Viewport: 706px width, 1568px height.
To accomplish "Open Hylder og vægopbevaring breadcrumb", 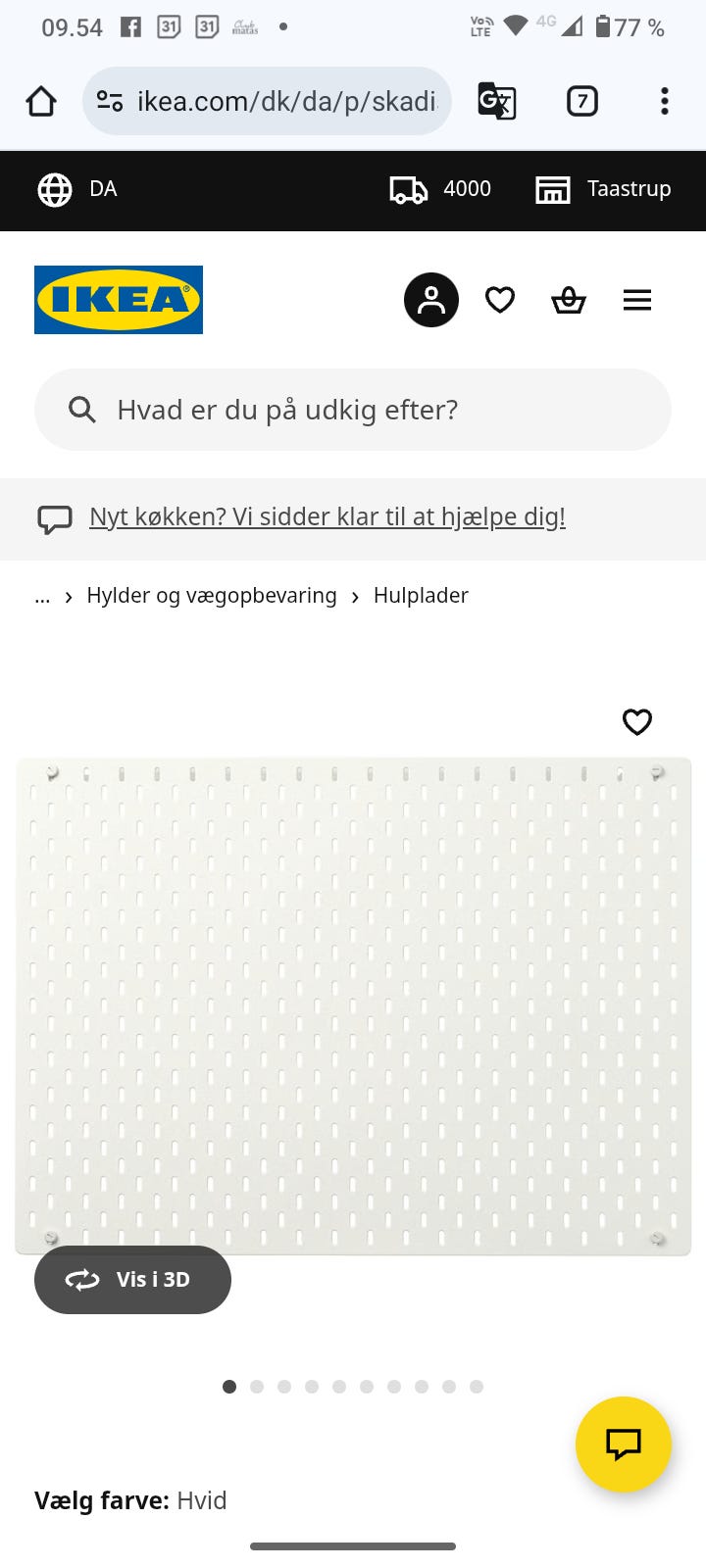I will [x=212, y=595].
